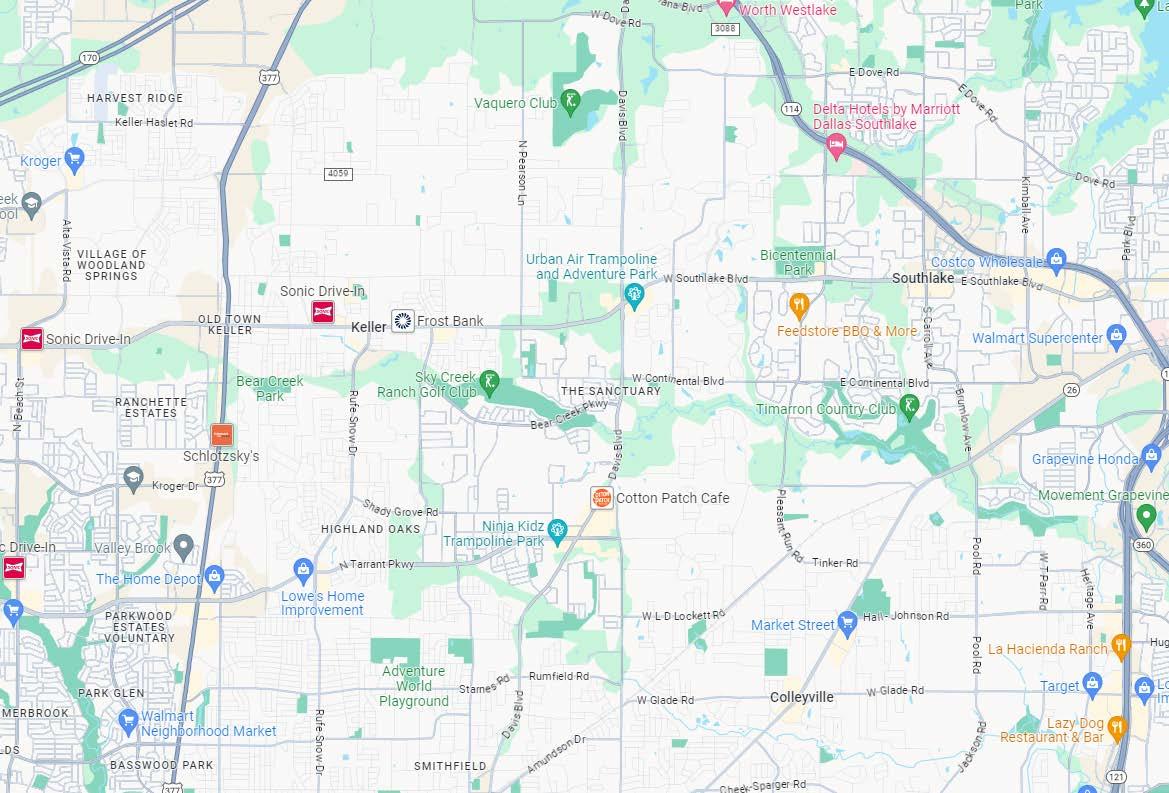Open the Market Street grocery pin
The width and height of the screenshot is (1169, 793).
[847, 623]
